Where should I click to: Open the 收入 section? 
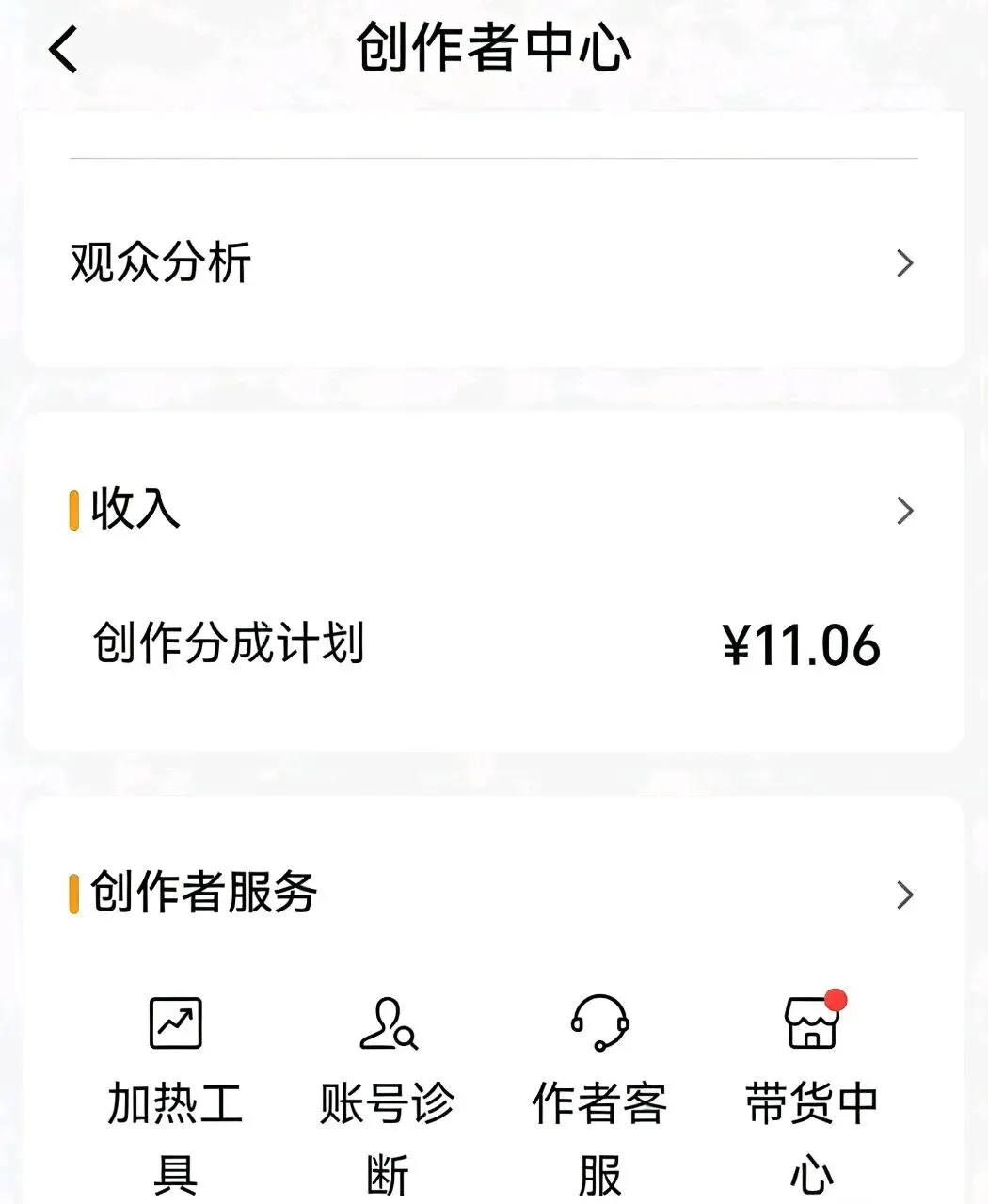pos(493,510)
